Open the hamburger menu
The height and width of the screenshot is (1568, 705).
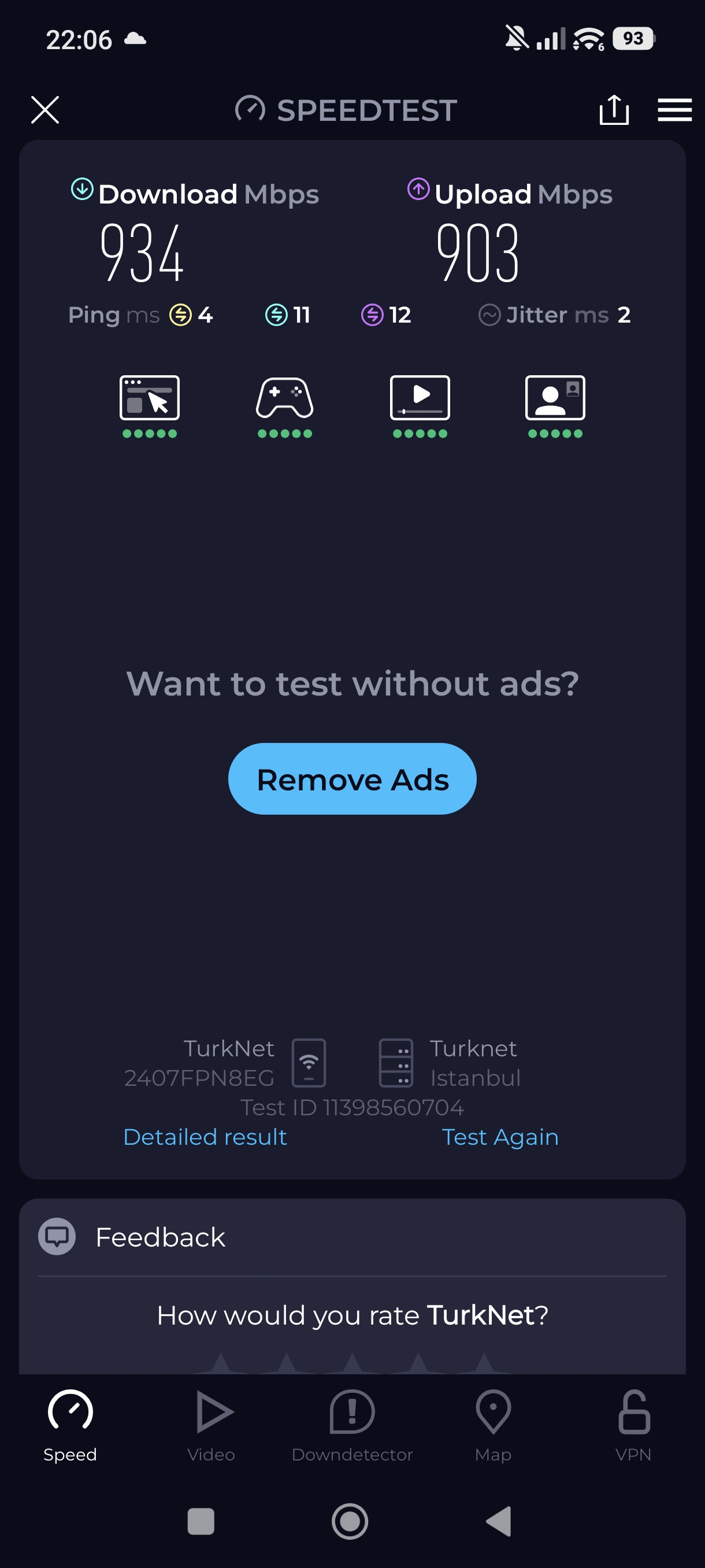pos(674,110)
